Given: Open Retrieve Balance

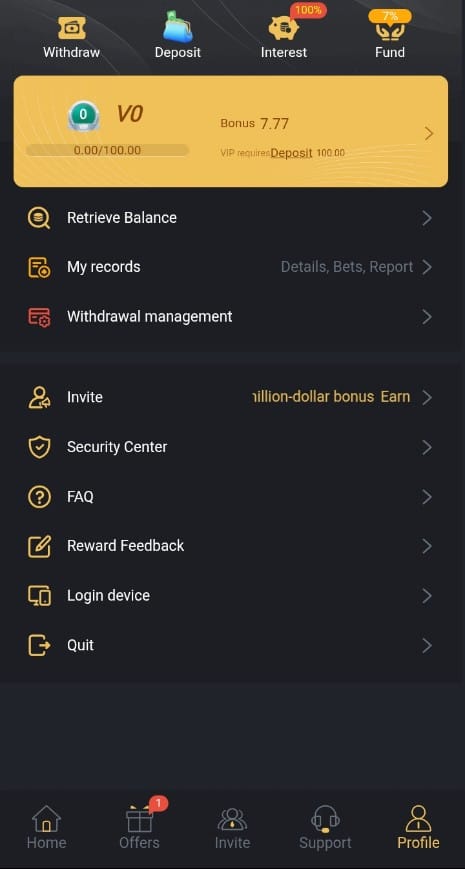Looking at the screenshot, I should [231, 218].
